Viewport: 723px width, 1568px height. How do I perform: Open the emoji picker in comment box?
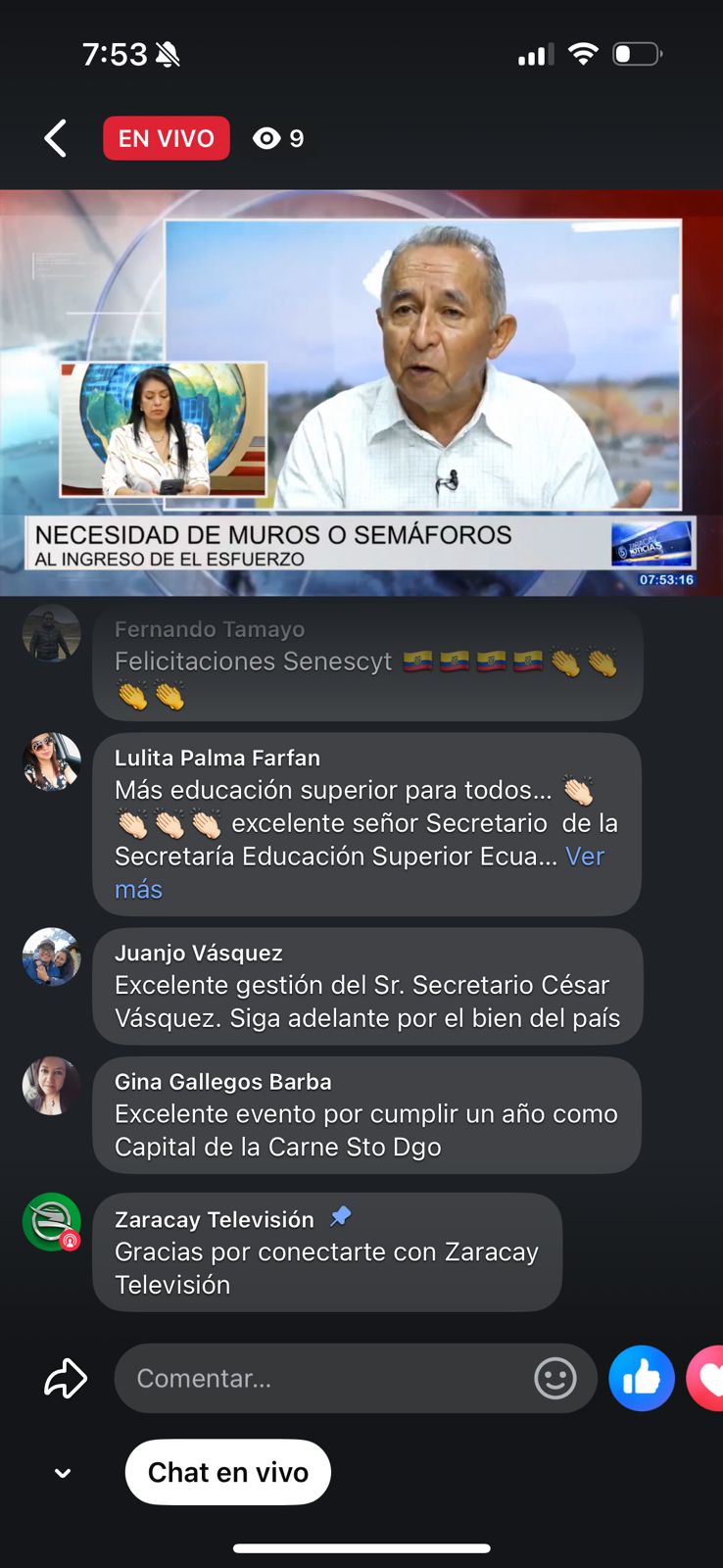[554, 1378]
